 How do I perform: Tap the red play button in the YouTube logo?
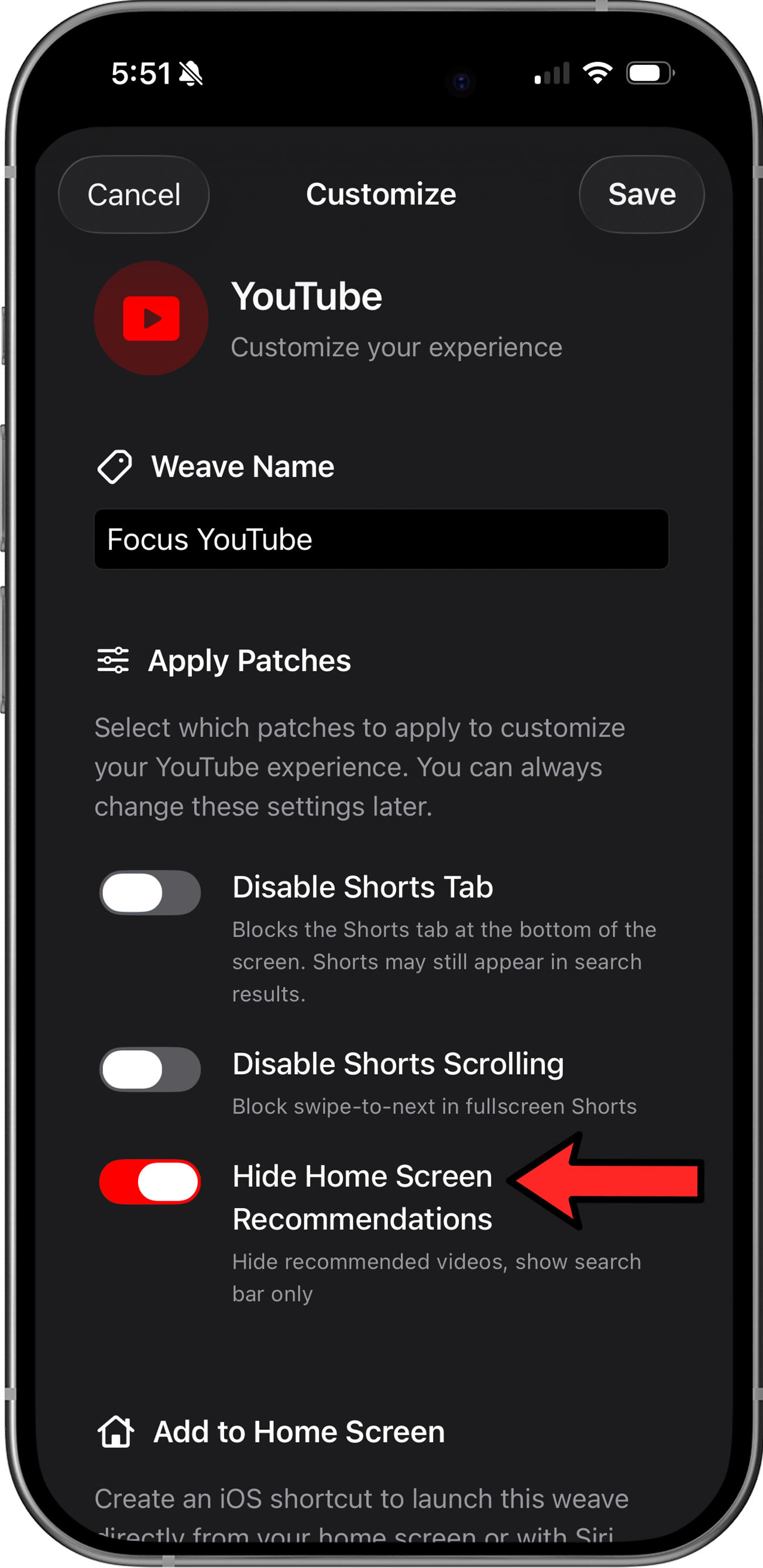coord(150,318)
